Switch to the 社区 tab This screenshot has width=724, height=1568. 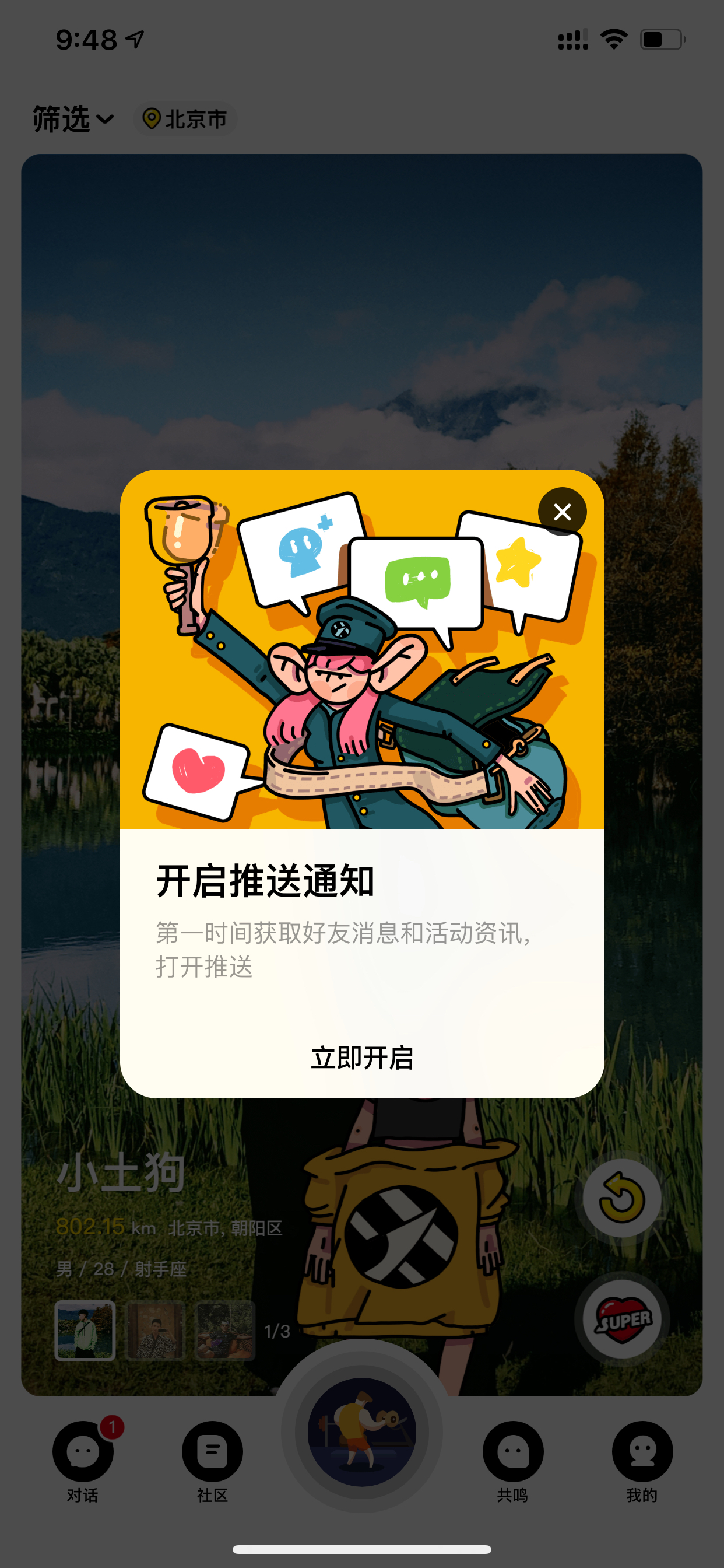(212, 1462)
